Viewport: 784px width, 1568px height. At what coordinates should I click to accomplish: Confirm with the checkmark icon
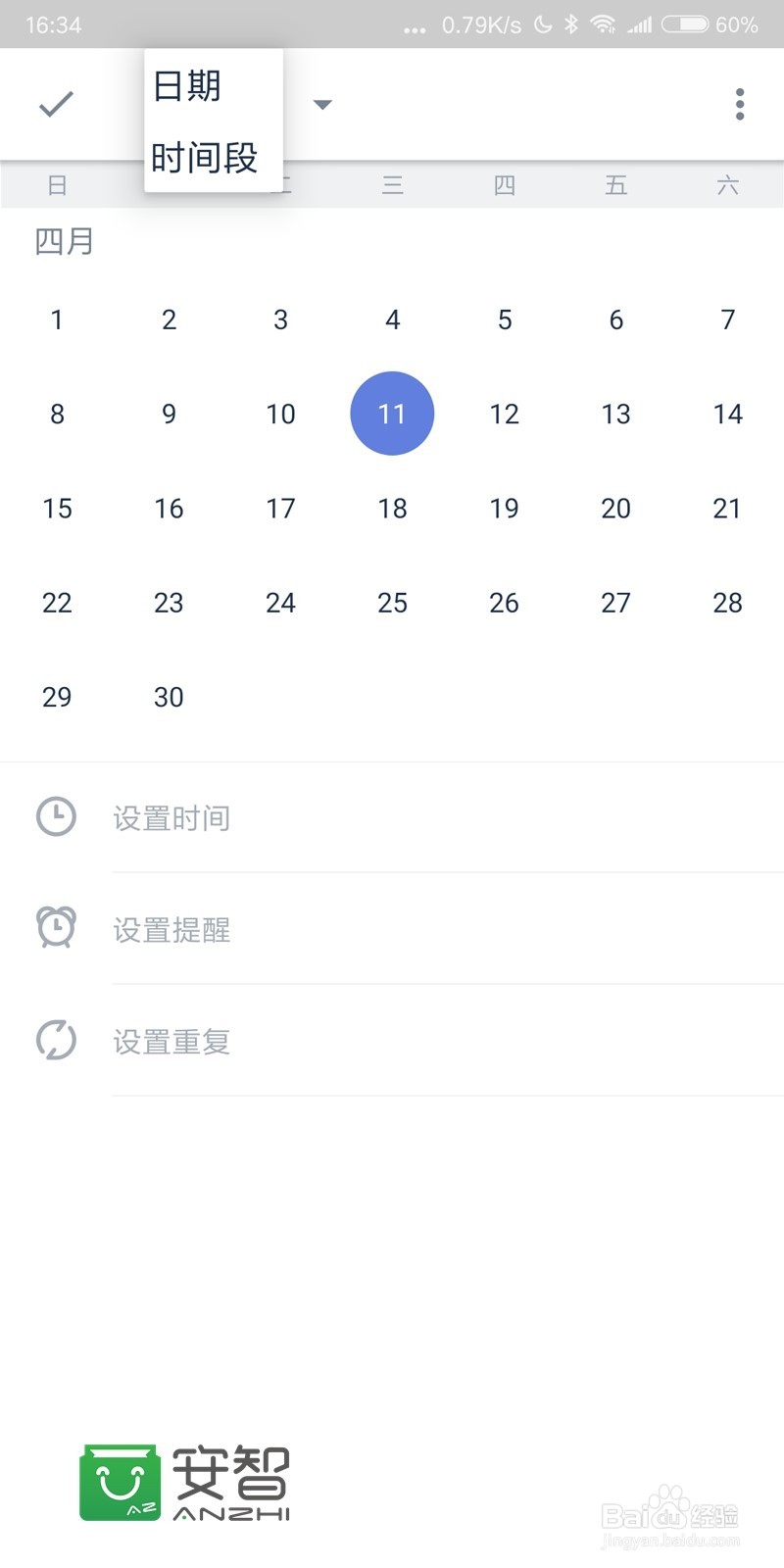click(x=56, y=103)
